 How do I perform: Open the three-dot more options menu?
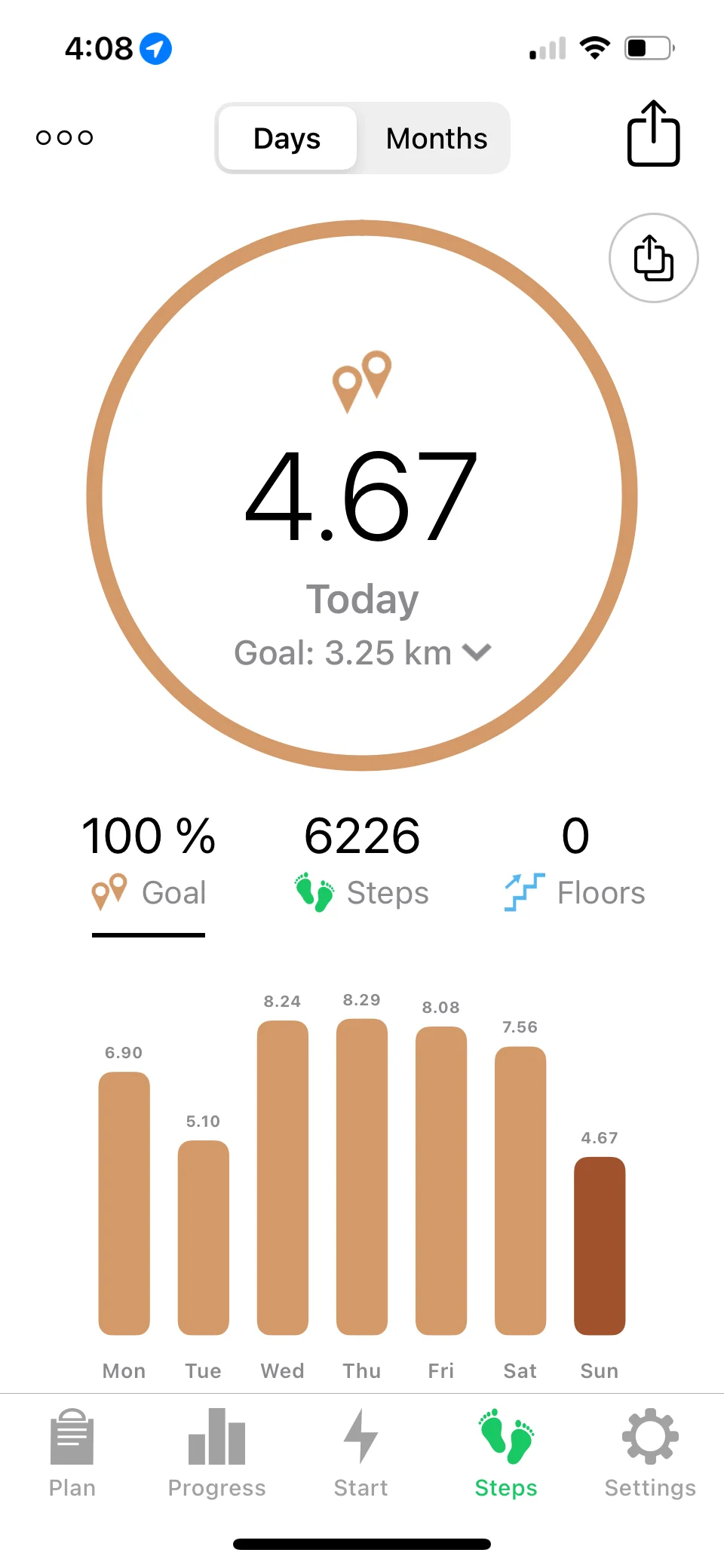[65, 137]
